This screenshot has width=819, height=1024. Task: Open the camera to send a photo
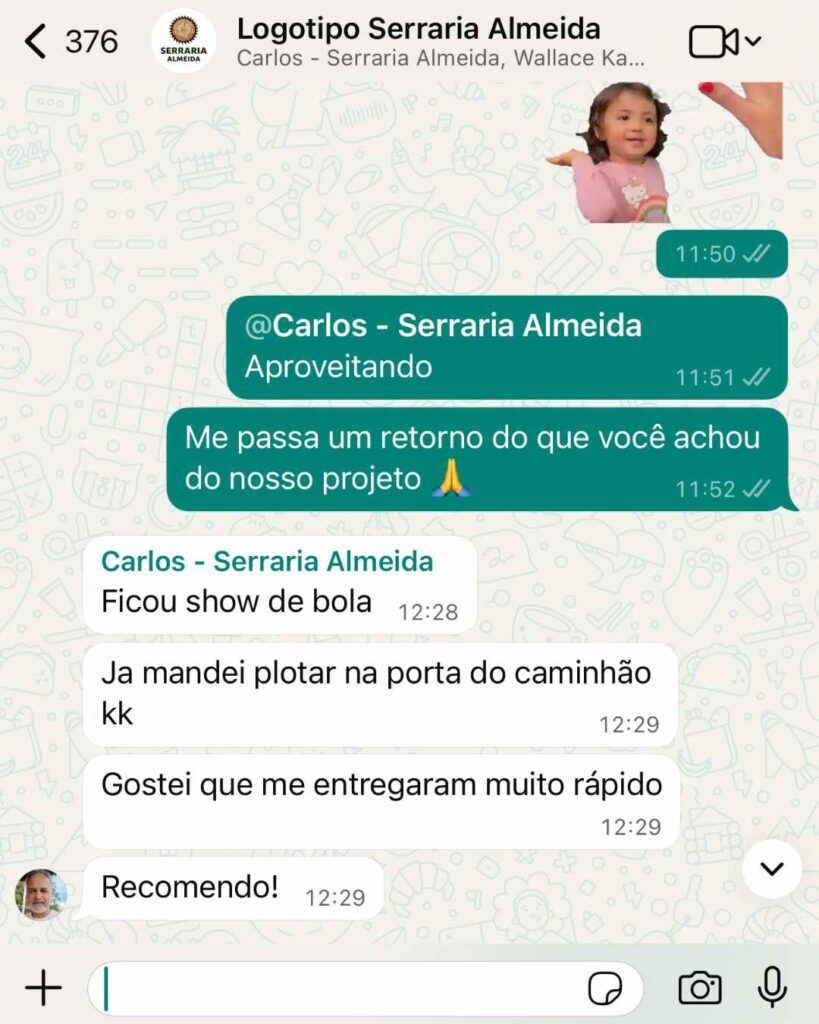click(x=699, y=987)
